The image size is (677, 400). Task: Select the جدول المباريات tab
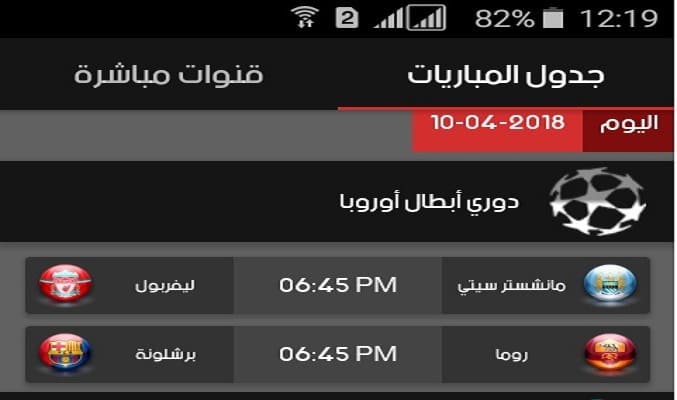(x=508, y=75)
